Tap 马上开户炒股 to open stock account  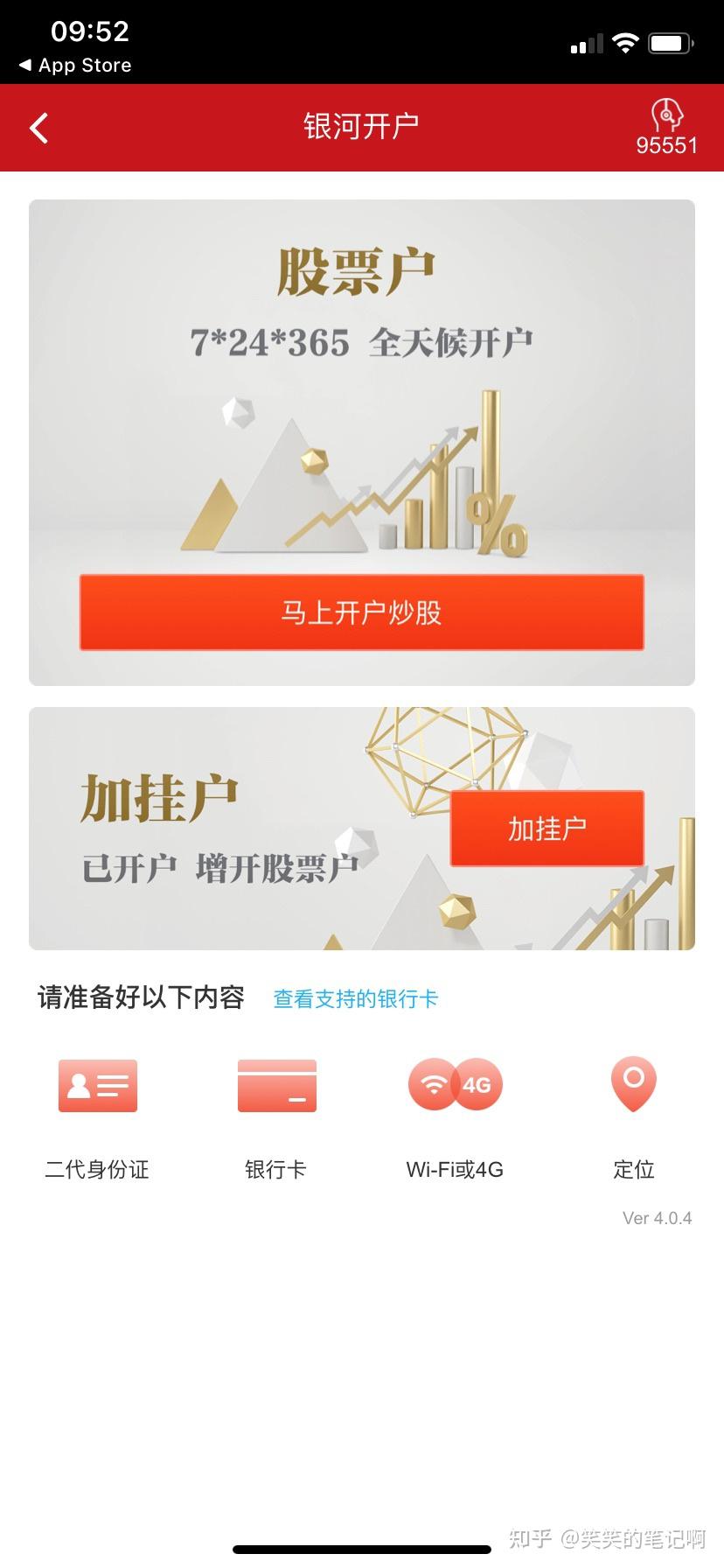[362, 612]
